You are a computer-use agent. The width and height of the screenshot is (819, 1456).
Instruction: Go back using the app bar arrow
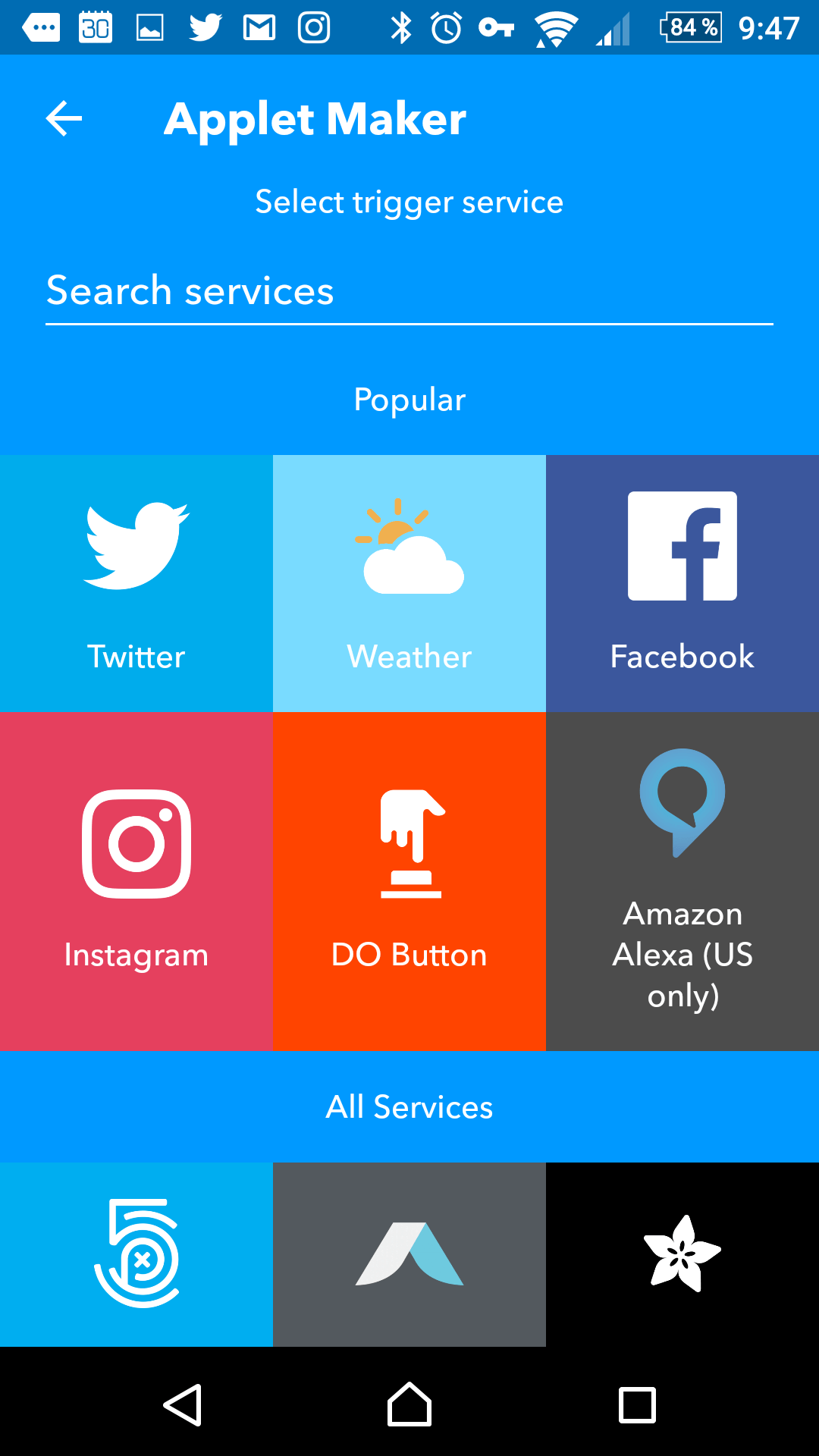(x=64, y=119)
